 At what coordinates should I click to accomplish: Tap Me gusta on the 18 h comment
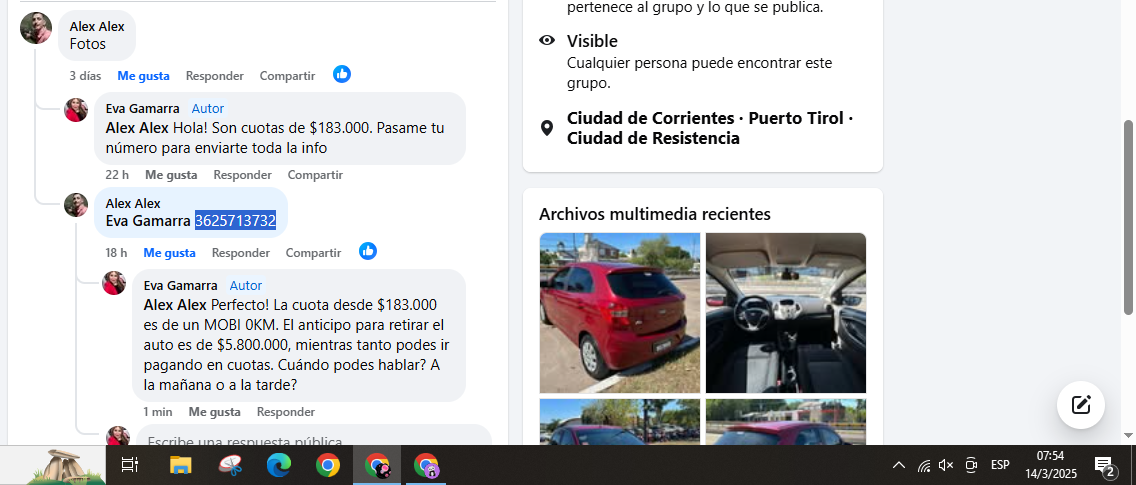click(169, 253)
